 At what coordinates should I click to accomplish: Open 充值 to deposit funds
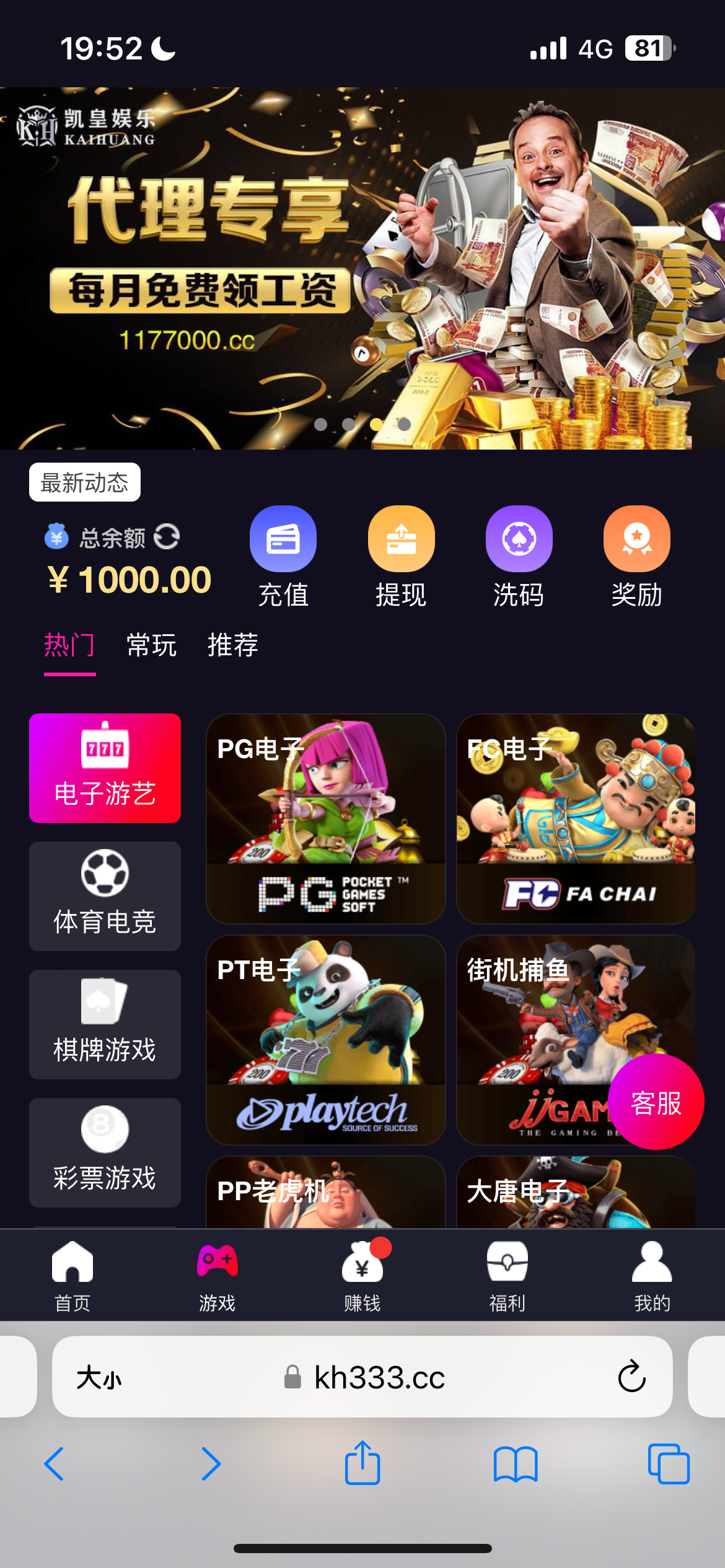tap(283, 555)
